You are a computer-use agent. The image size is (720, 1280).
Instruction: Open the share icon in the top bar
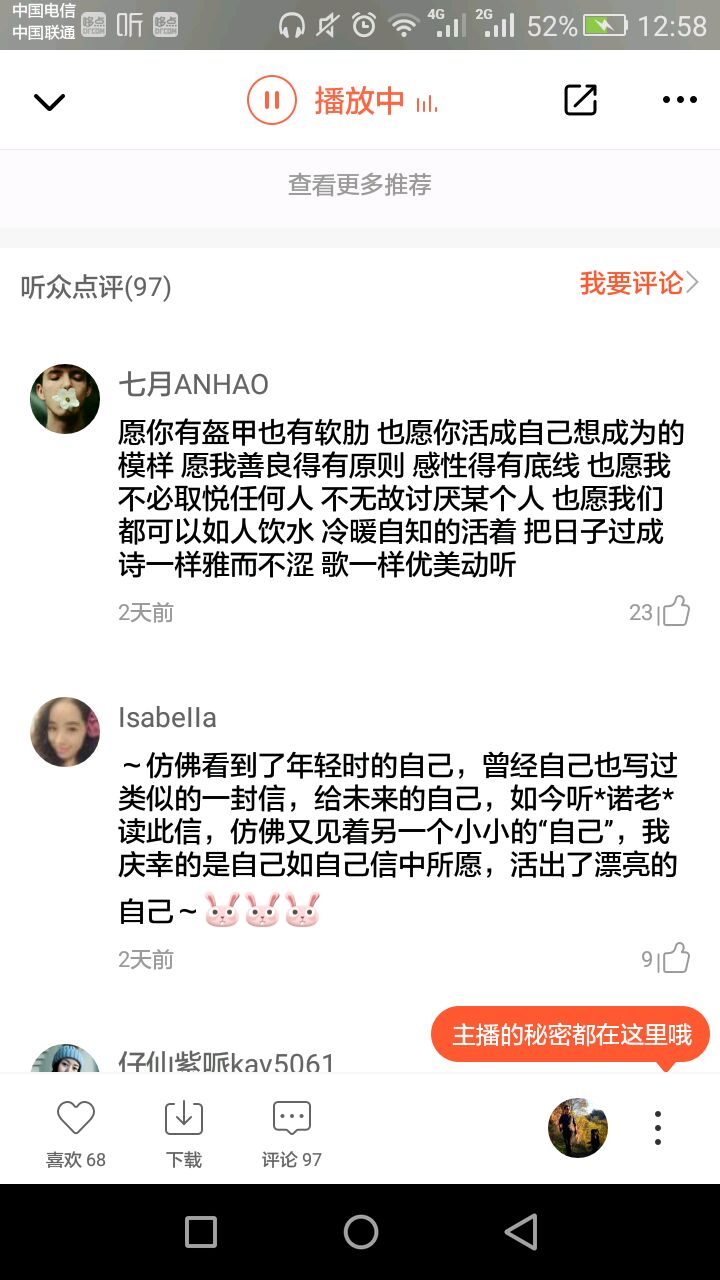coord(580,100)
